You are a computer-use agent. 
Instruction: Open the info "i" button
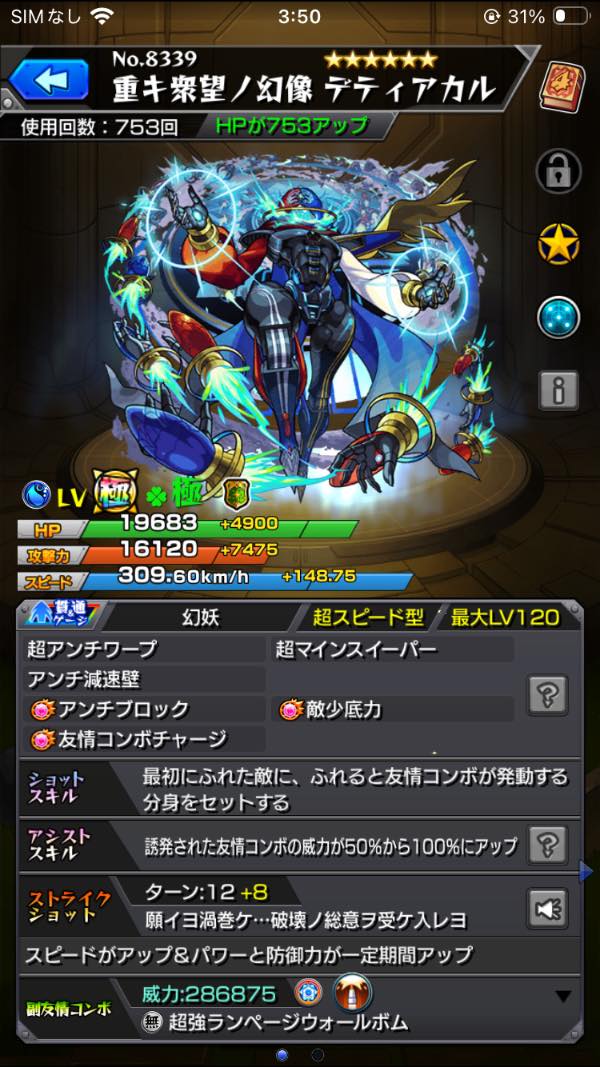pos(559,390)
